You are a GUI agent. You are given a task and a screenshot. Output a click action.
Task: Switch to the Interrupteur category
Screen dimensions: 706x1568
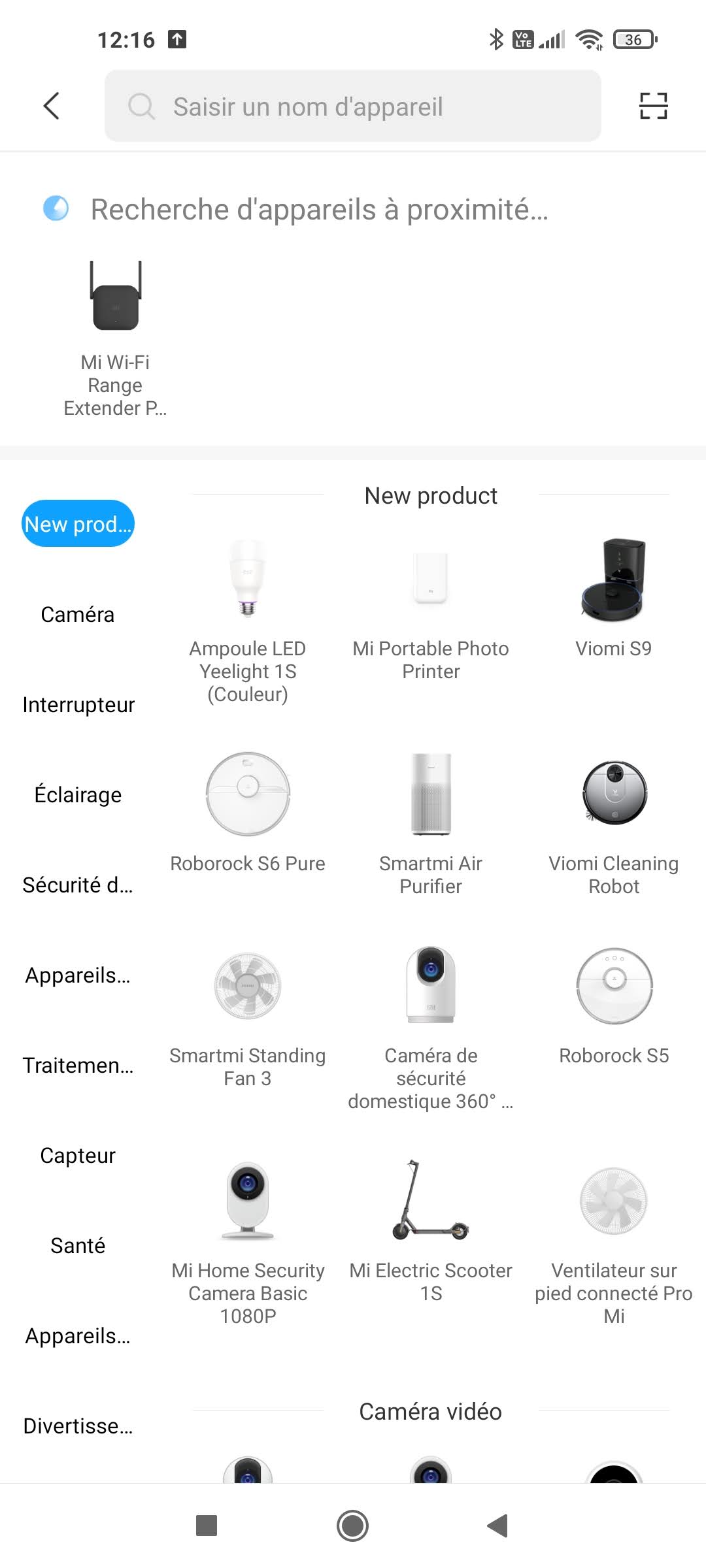pos(78,704)
